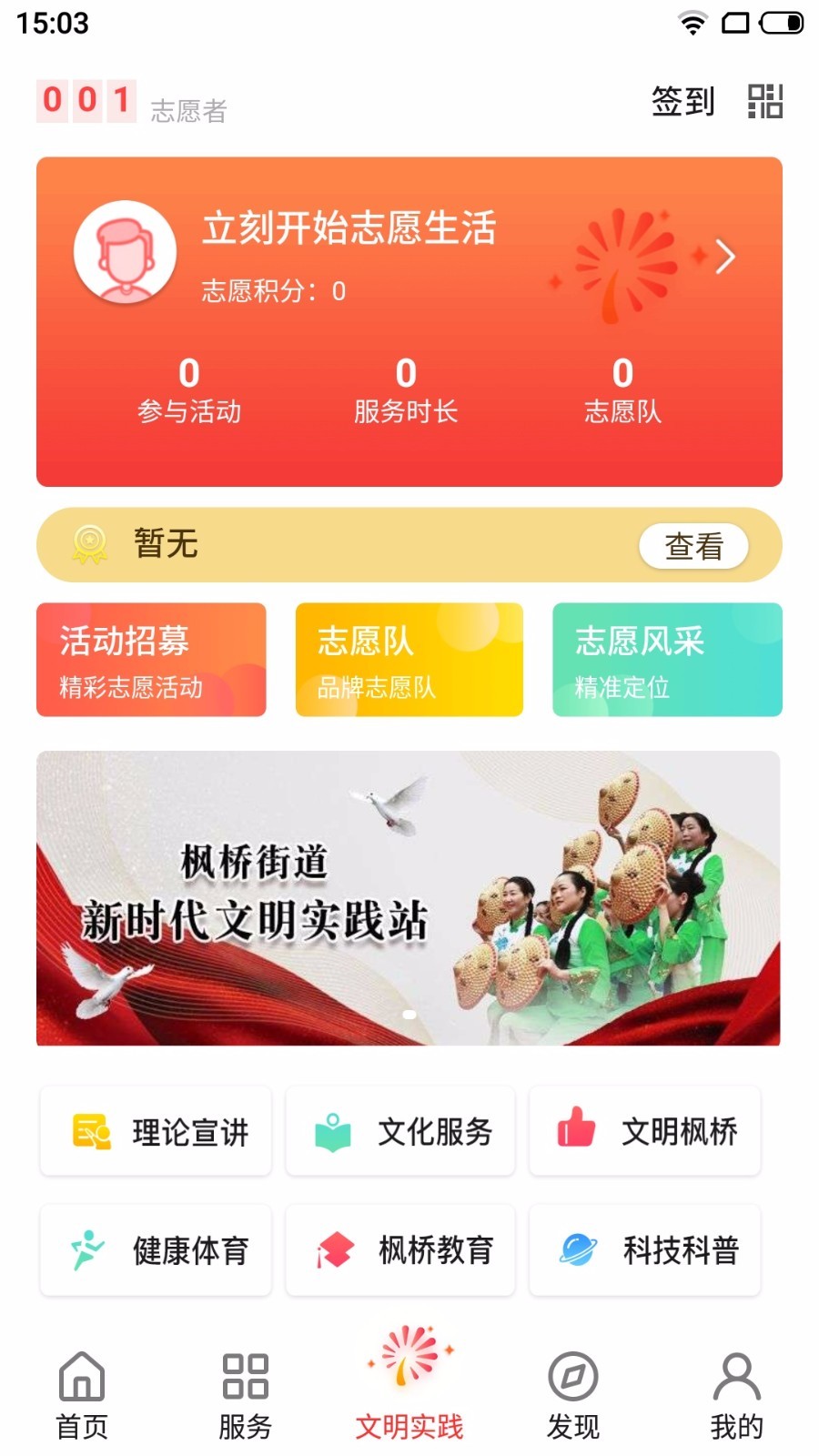819x1456 pixels.
Task: Open the 枫桥教育 education section
Action: click(400, 1250)
